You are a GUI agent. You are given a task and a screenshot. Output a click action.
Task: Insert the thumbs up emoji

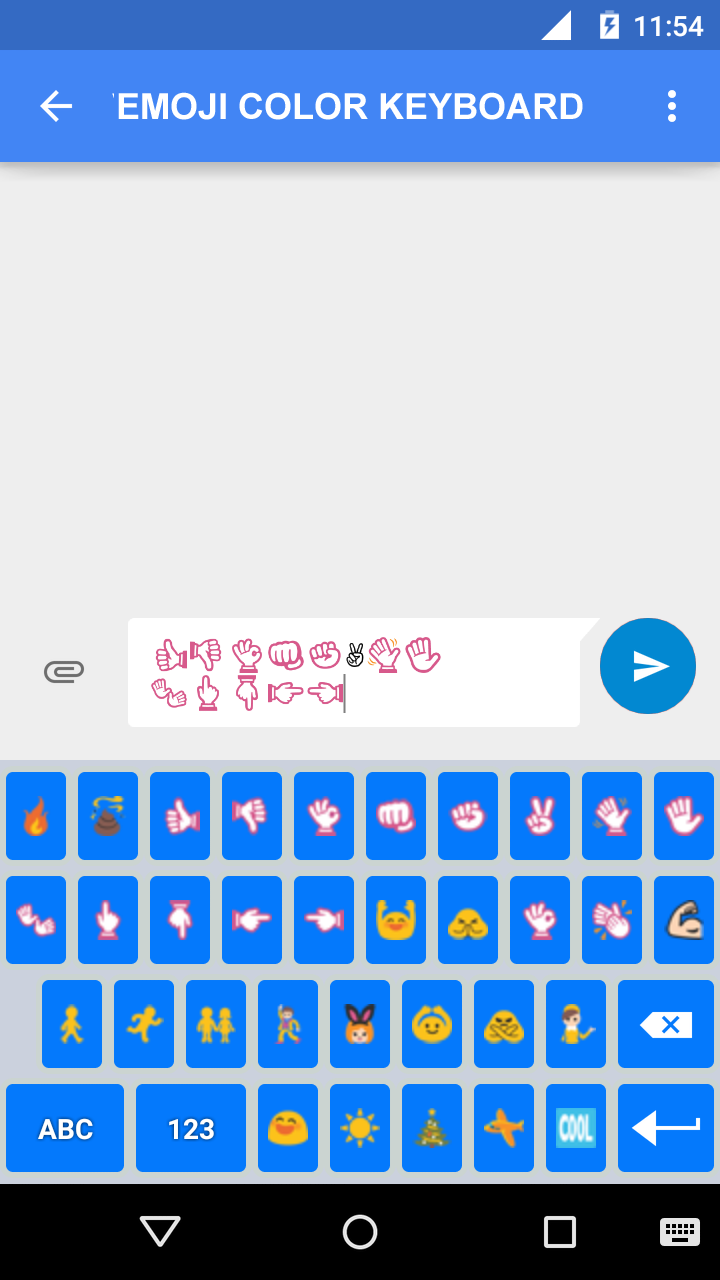tap(180, 816)
